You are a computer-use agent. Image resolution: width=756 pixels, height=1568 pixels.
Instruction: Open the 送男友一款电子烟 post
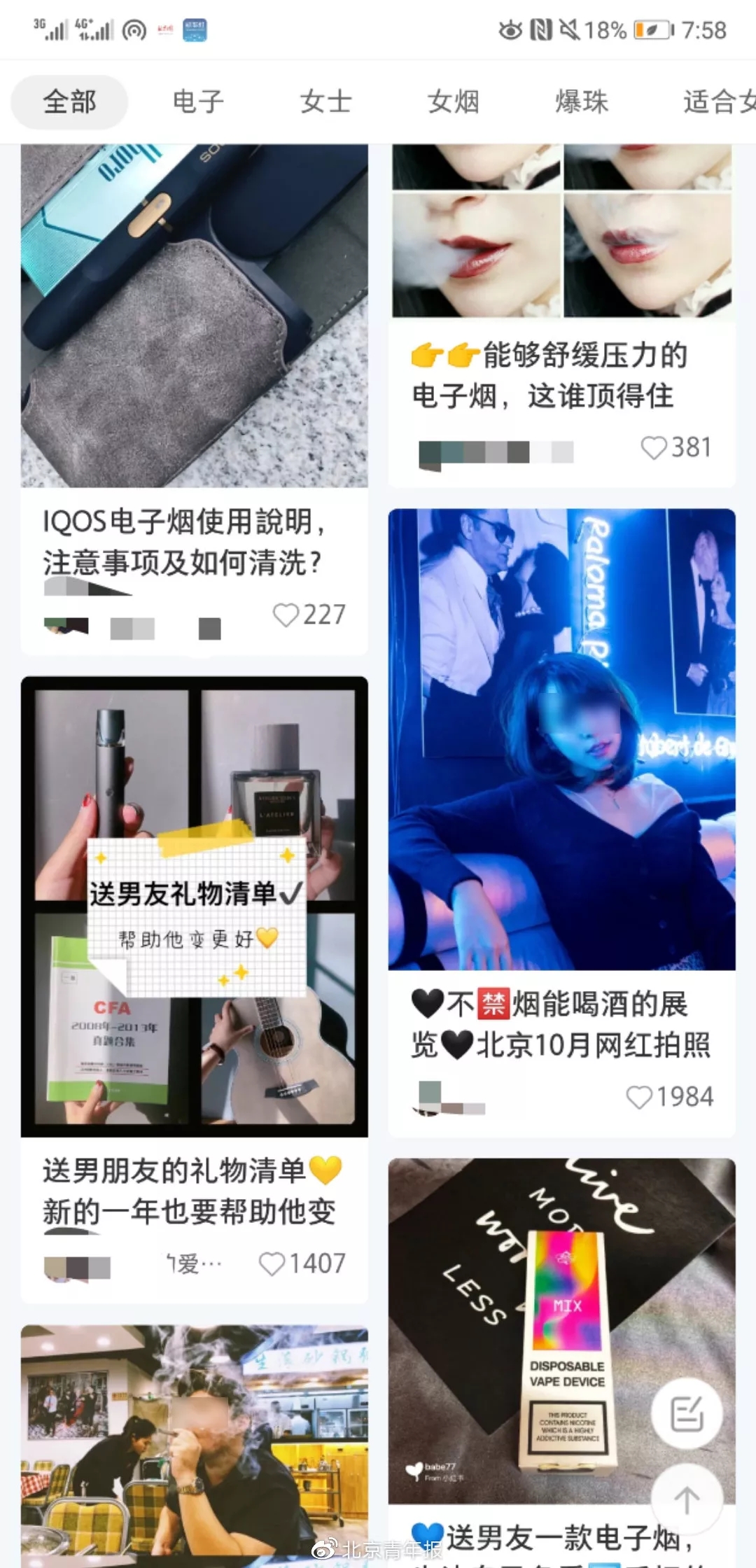point(532,1330)
